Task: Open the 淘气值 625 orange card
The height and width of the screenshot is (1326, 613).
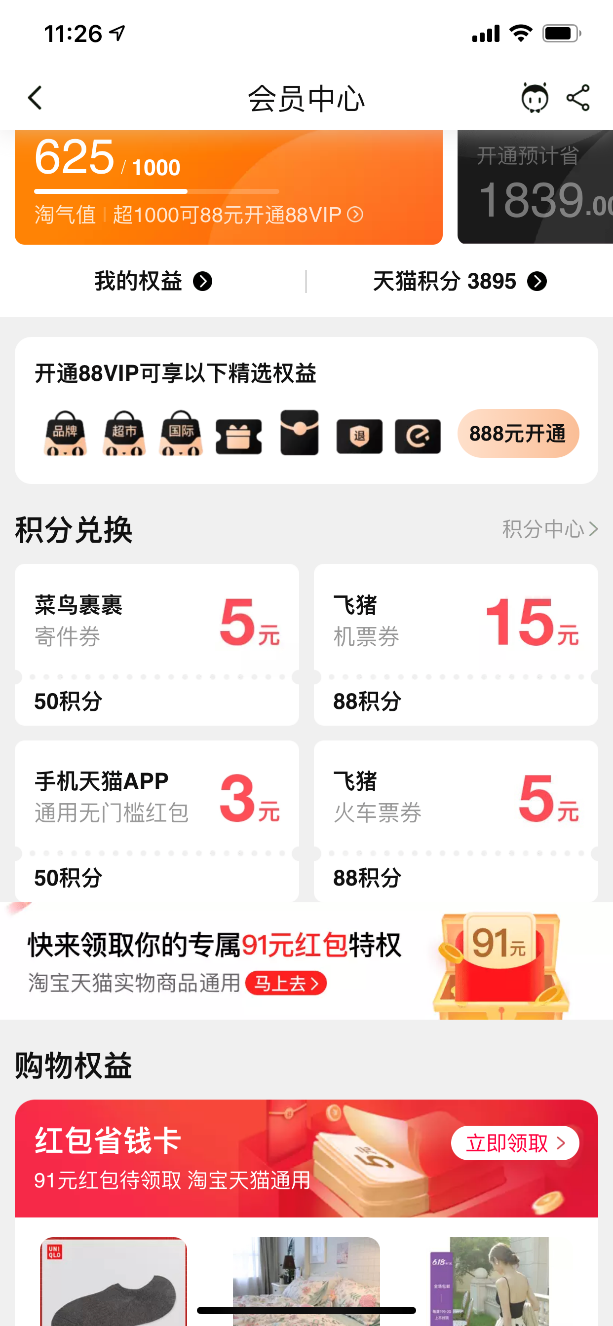Action: point(228,187)
